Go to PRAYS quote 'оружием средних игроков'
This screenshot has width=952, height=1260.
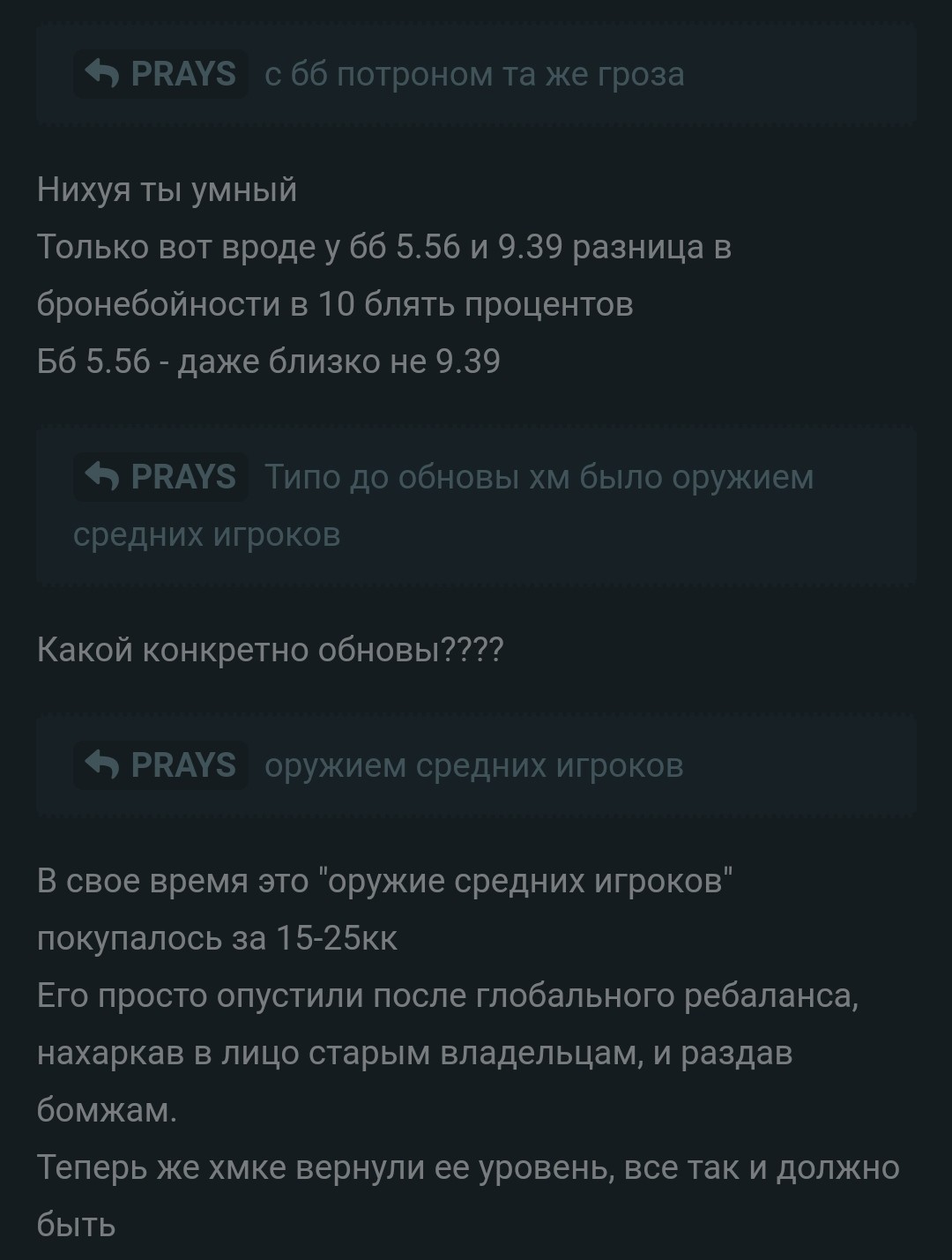point(161,765)
